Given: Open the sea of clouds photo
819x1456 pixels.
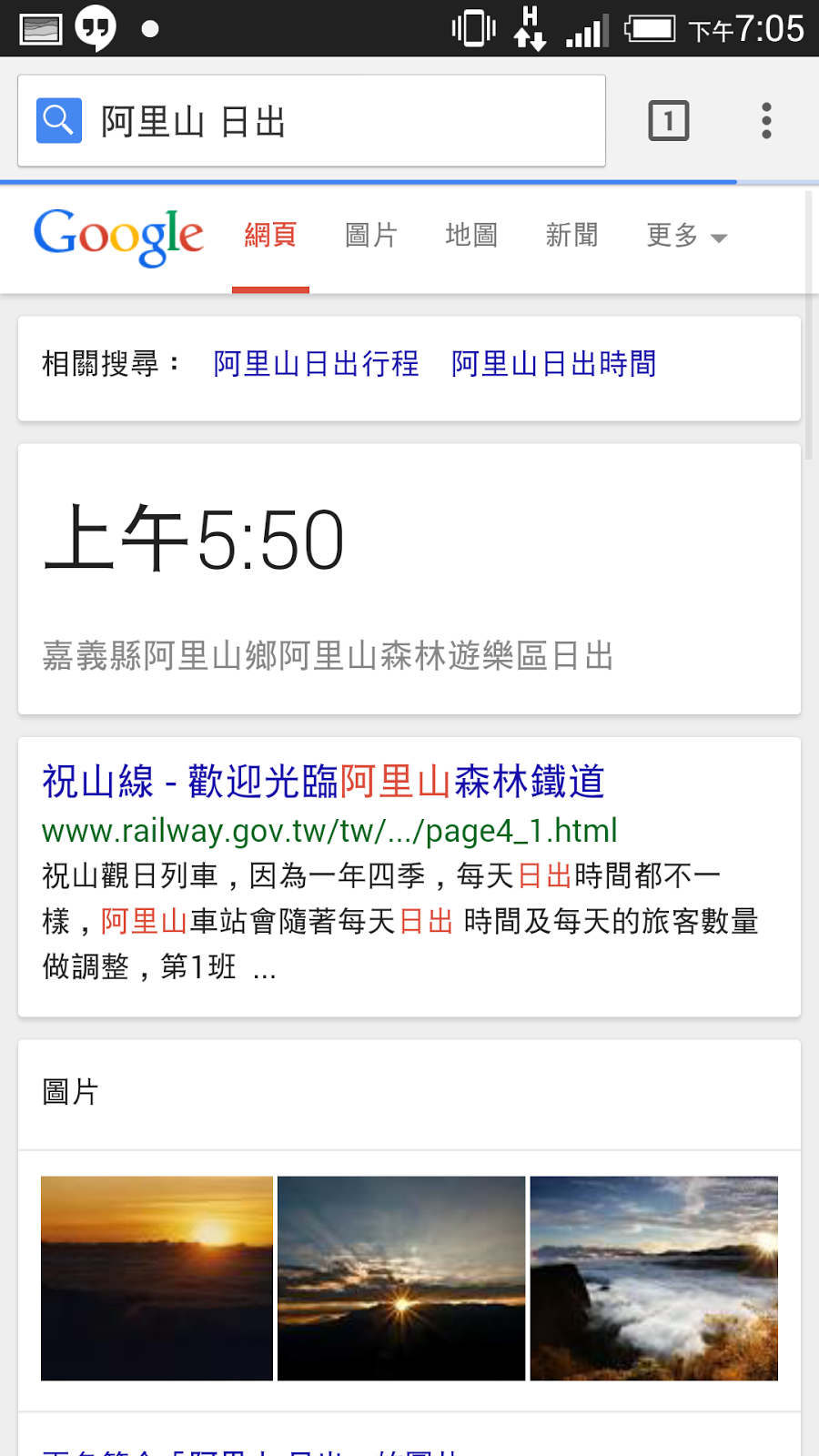Looking at the screenshot, I should tap(653, 1278).
